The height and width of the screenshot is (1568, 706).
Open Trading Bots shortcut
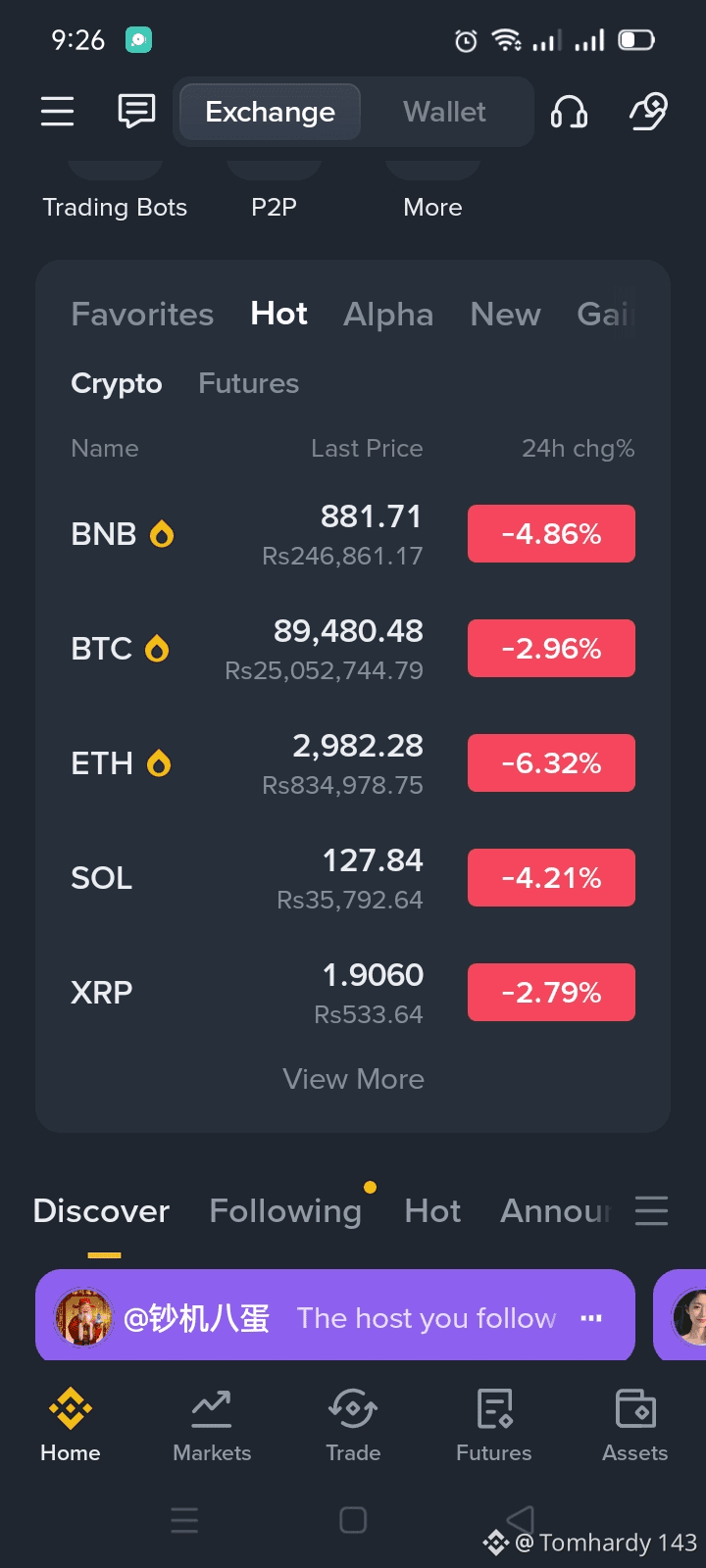point(115,207)
